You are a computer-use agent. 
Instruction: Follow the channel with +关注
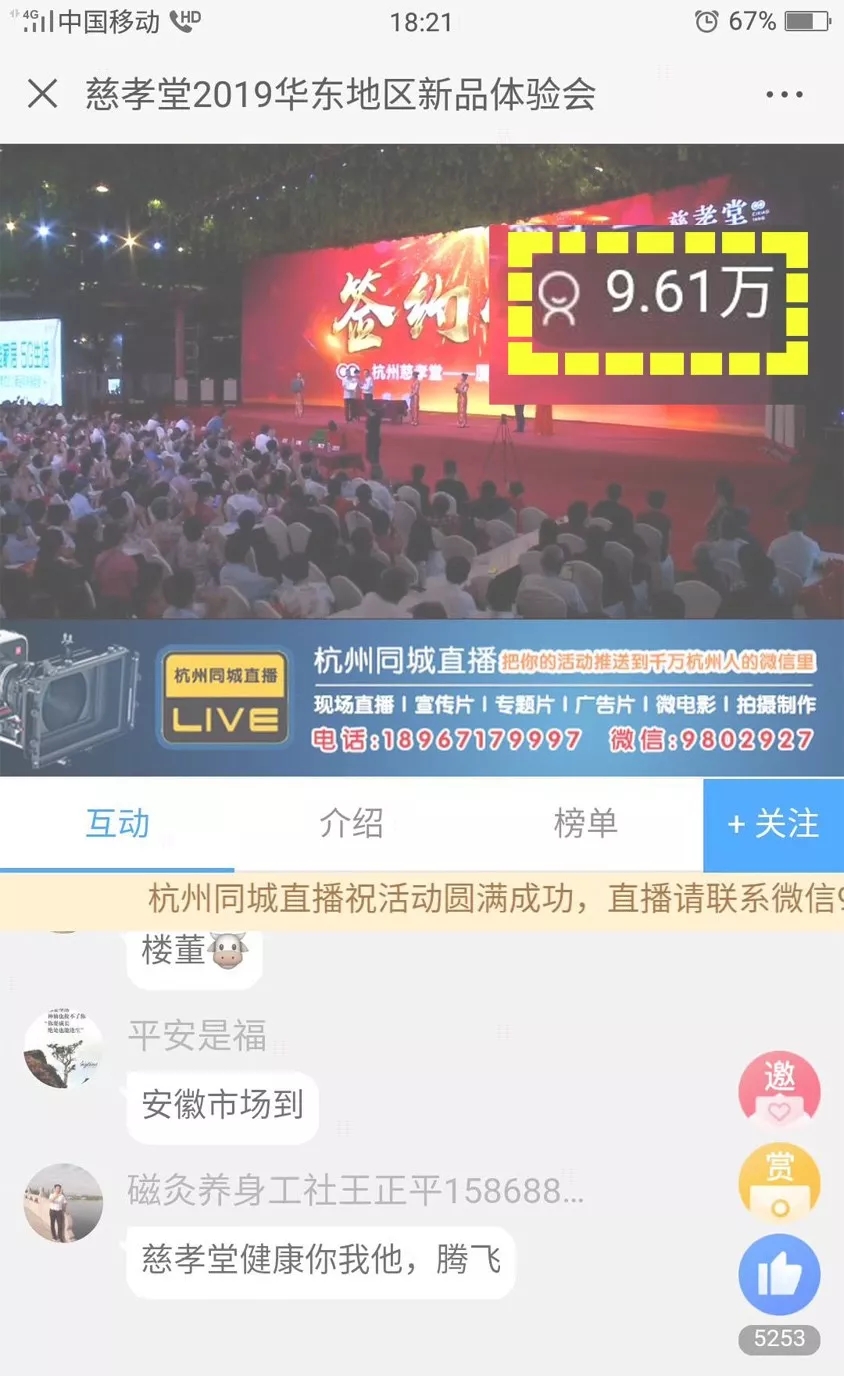tap(773, 825)
